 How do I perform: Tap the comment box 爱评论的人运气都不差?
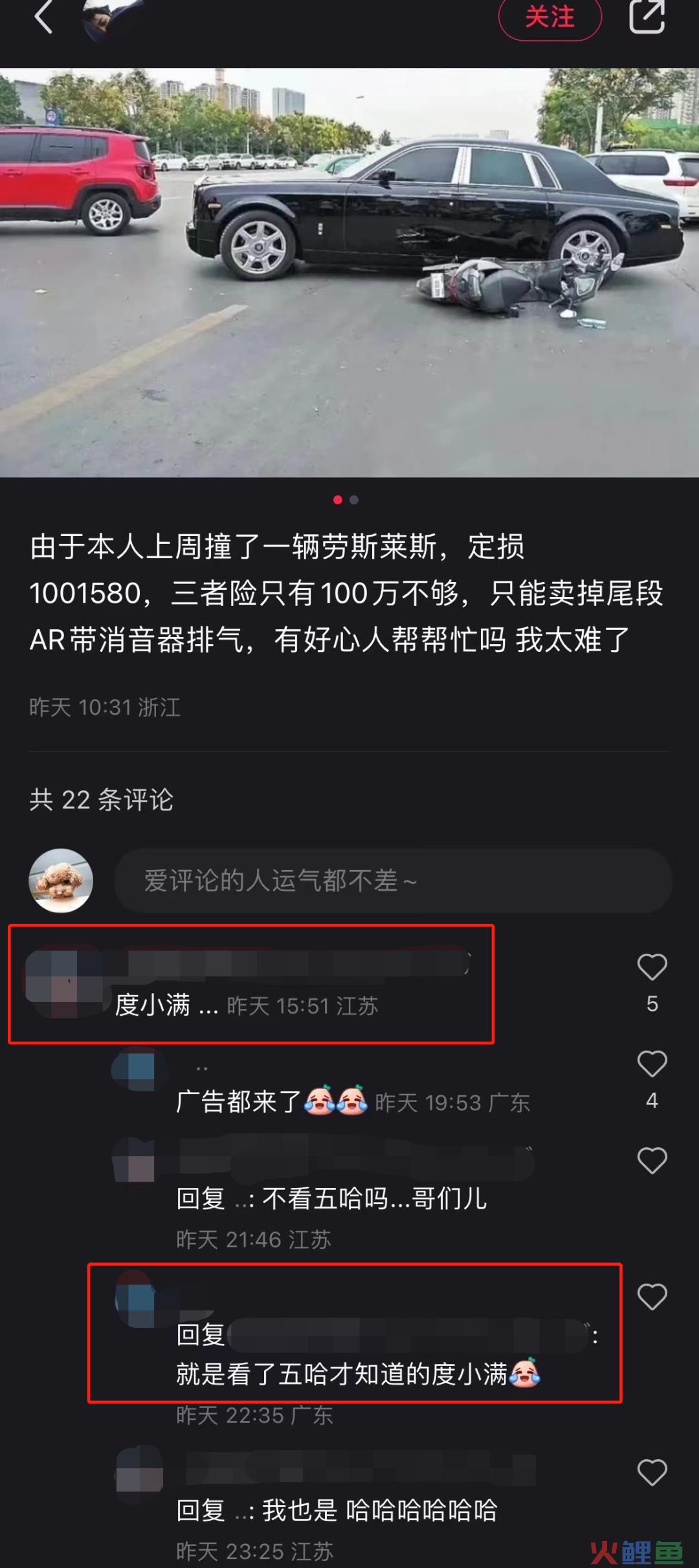[393, 880]
